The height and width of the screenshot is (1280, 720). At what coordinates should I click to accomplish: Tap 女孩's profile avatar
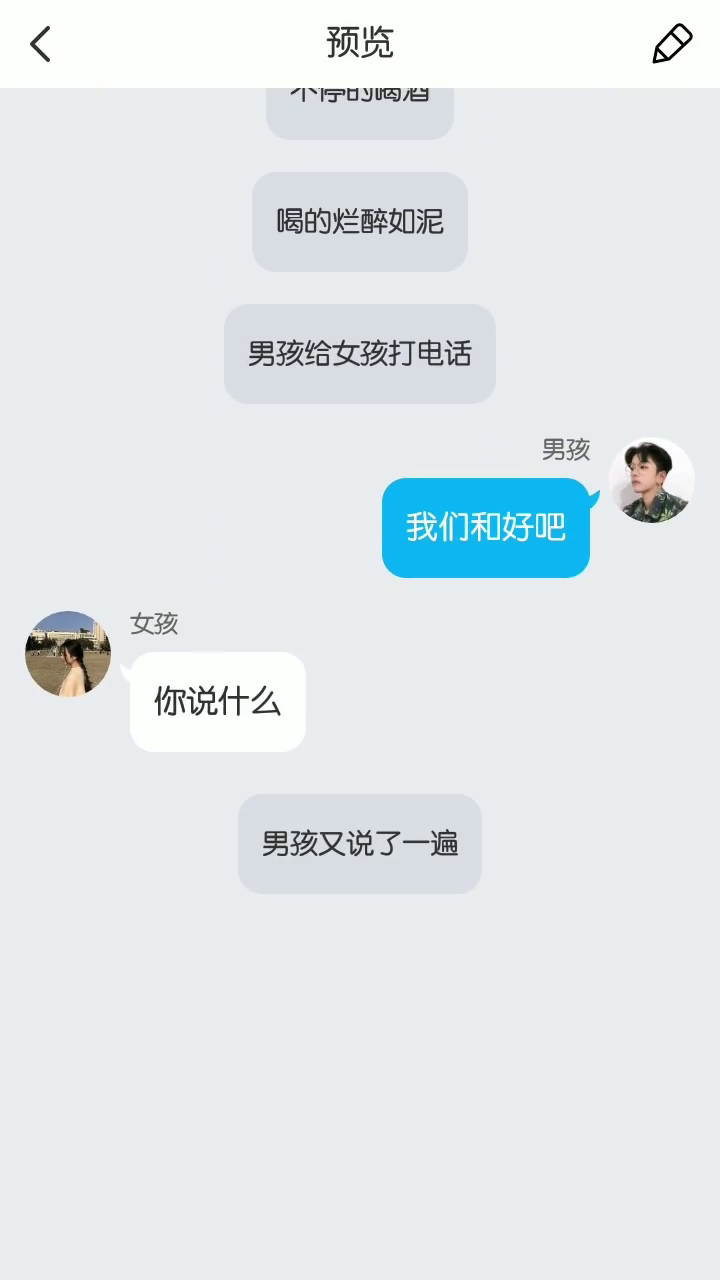point(68,654)
